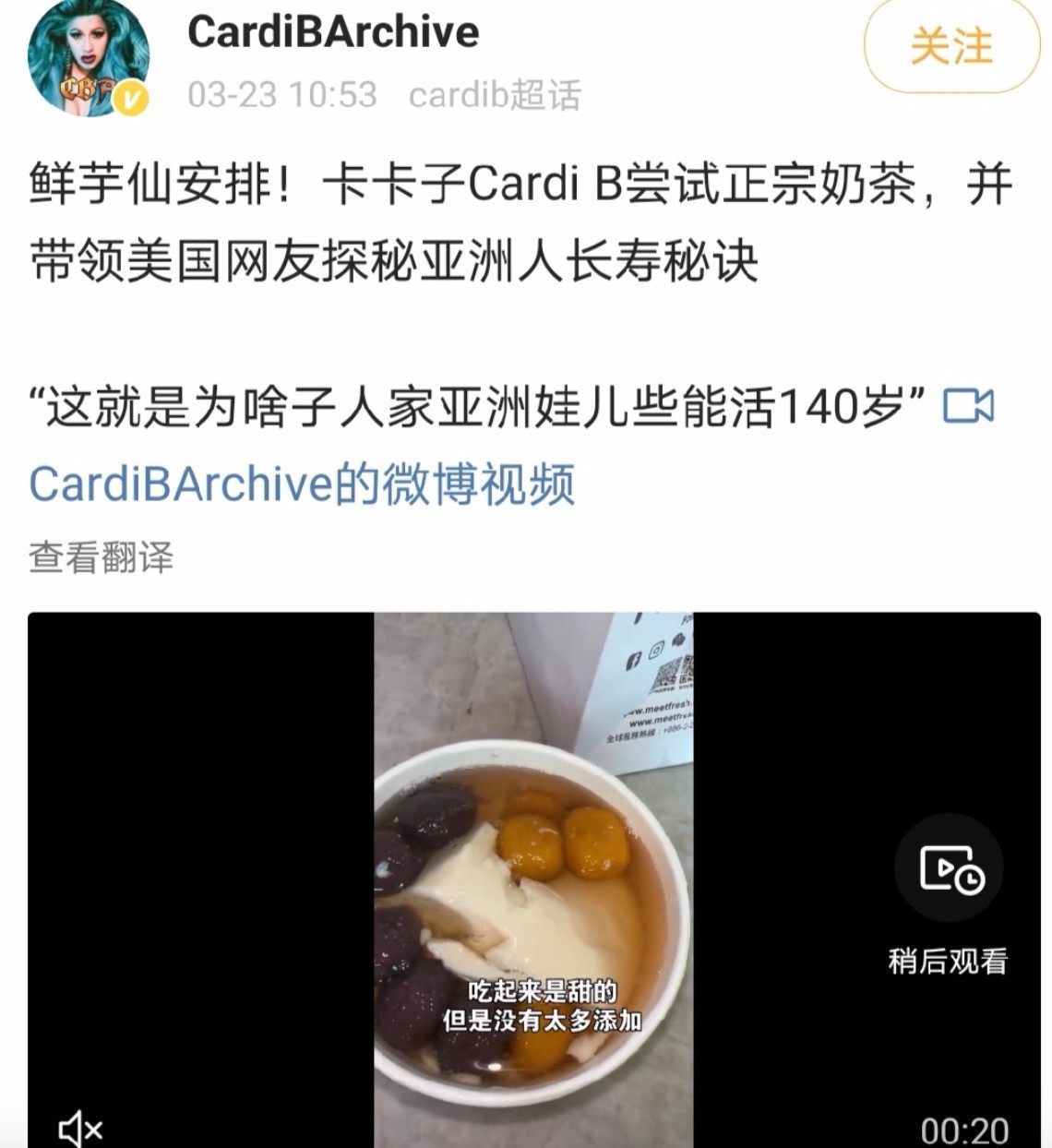Tap 查看翻译 to translate the post

(101, 557)
